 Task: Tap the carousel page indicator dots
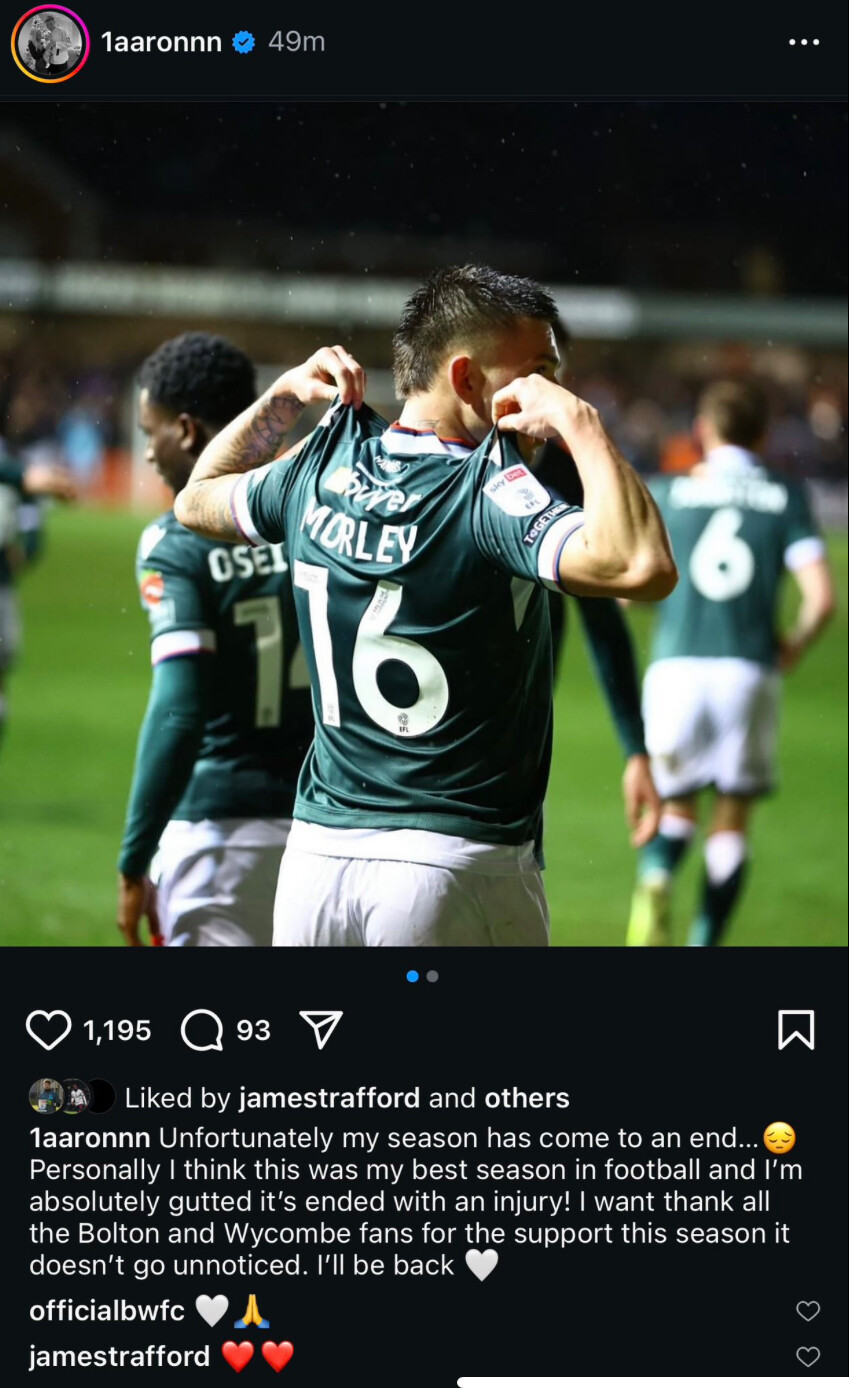423,976
